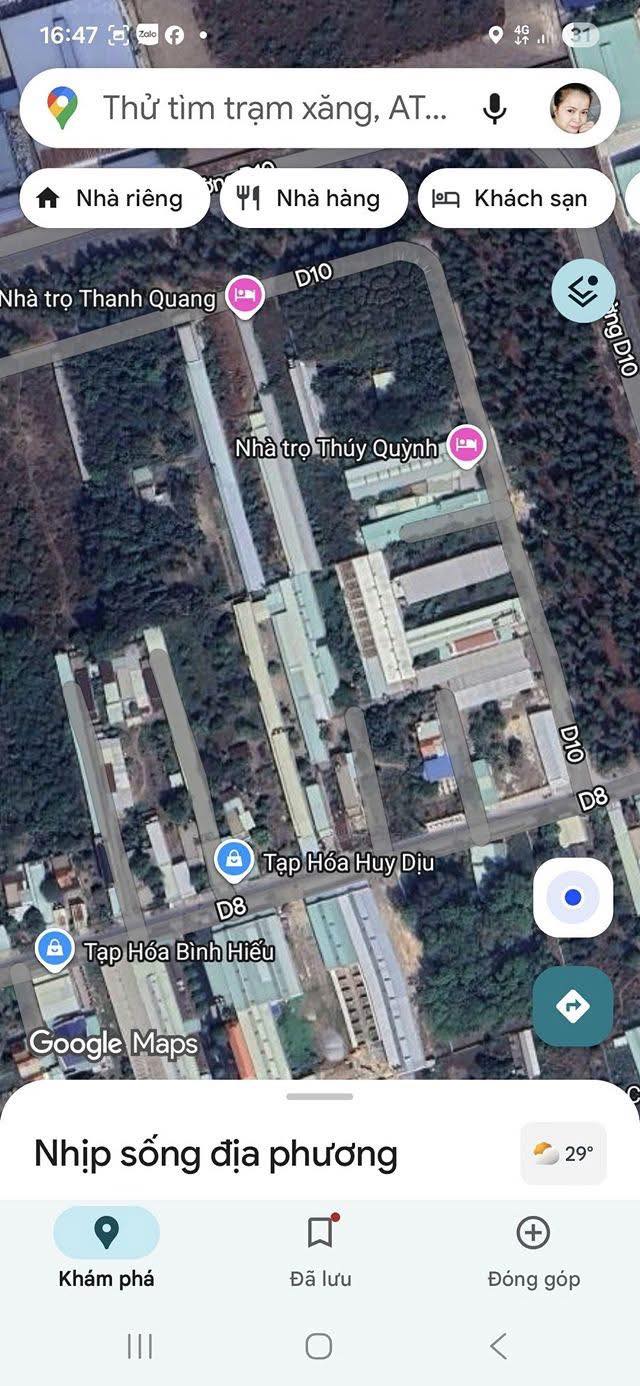Image resolution: width=640 pixels, height=1386 pixels.
Task: Start voice search with the microphone
Action: (x=494, y=108)
